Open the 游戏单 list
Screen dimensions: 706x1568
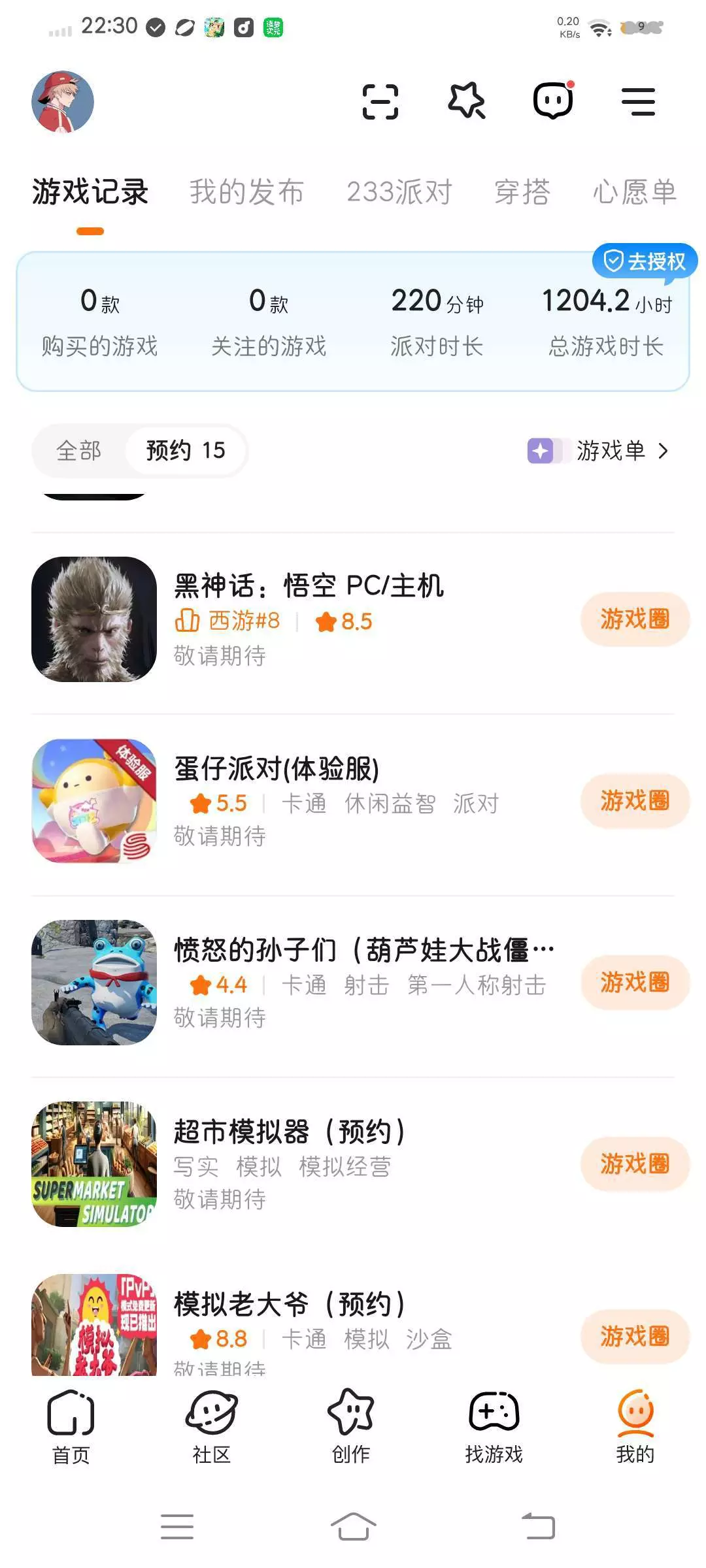coord(599,451)
